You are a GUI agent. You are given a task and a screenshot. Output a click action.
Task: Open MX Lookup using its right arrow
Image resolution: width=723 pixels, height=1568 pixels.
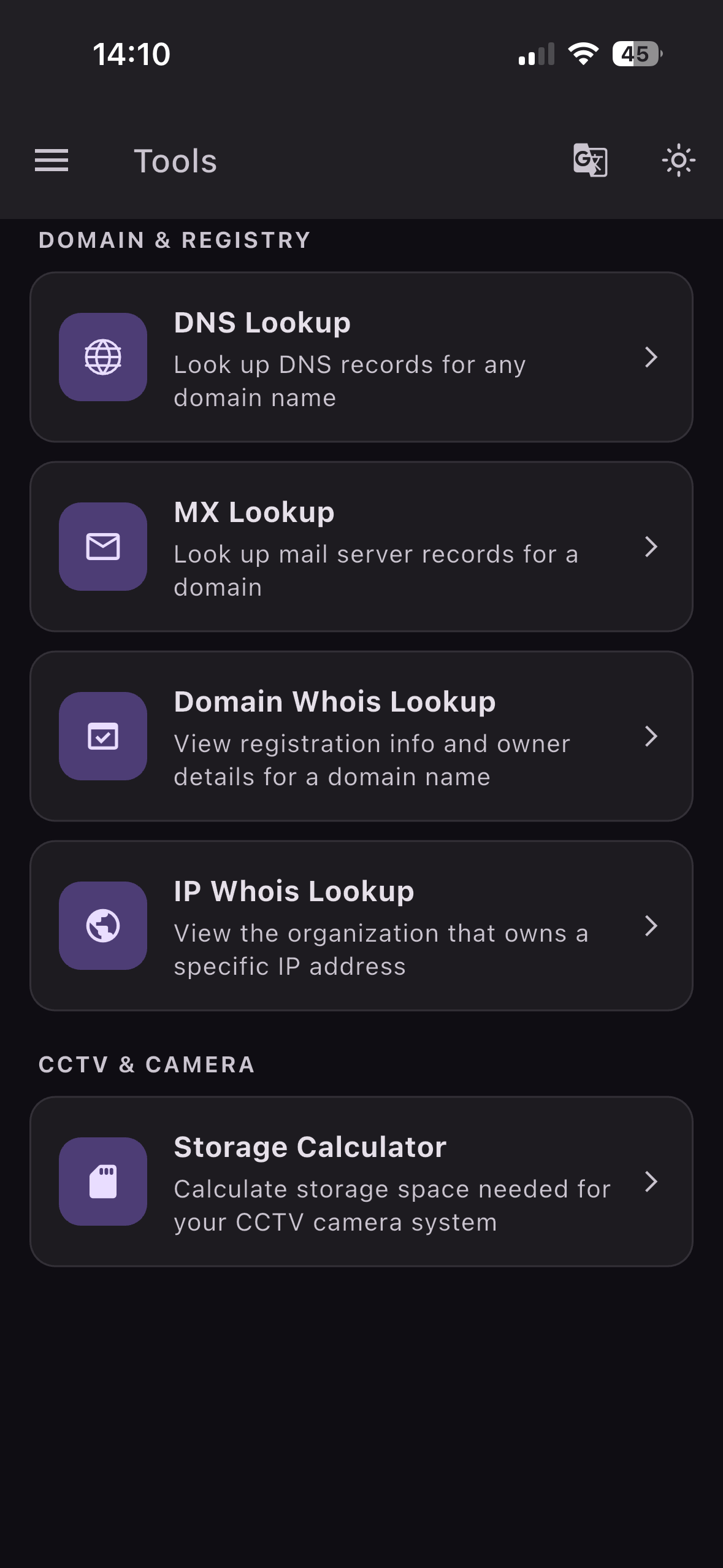tap(652, 547)
